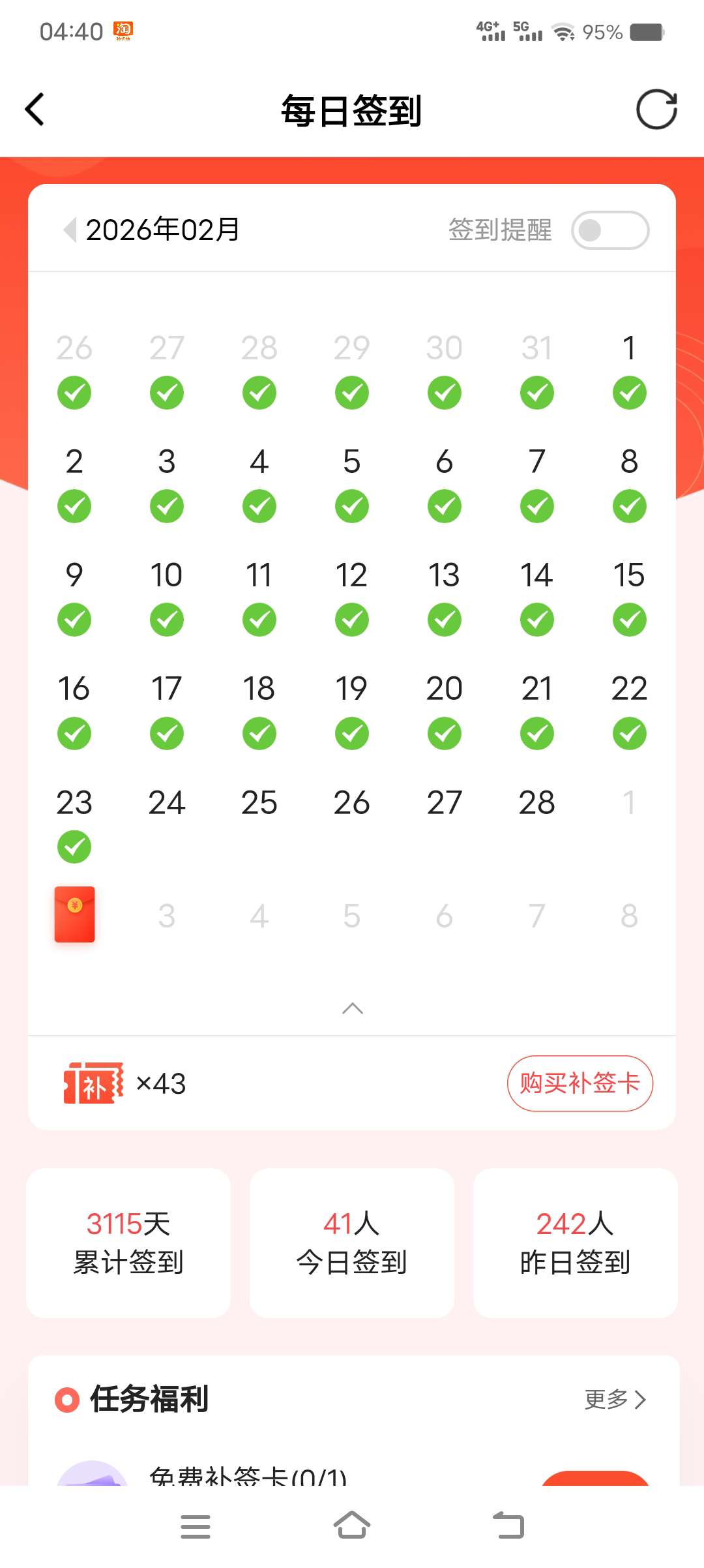Collapse the calendar with the up chevron

pos(352,1008)
